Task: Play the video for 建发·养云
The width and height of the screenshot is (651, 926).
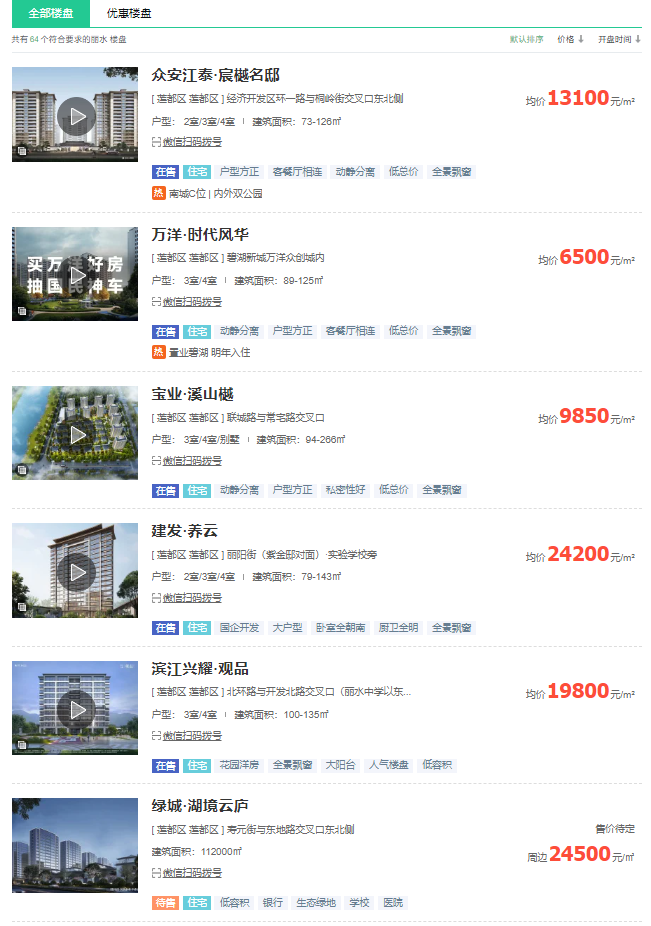Action: [x=75, y=571]
